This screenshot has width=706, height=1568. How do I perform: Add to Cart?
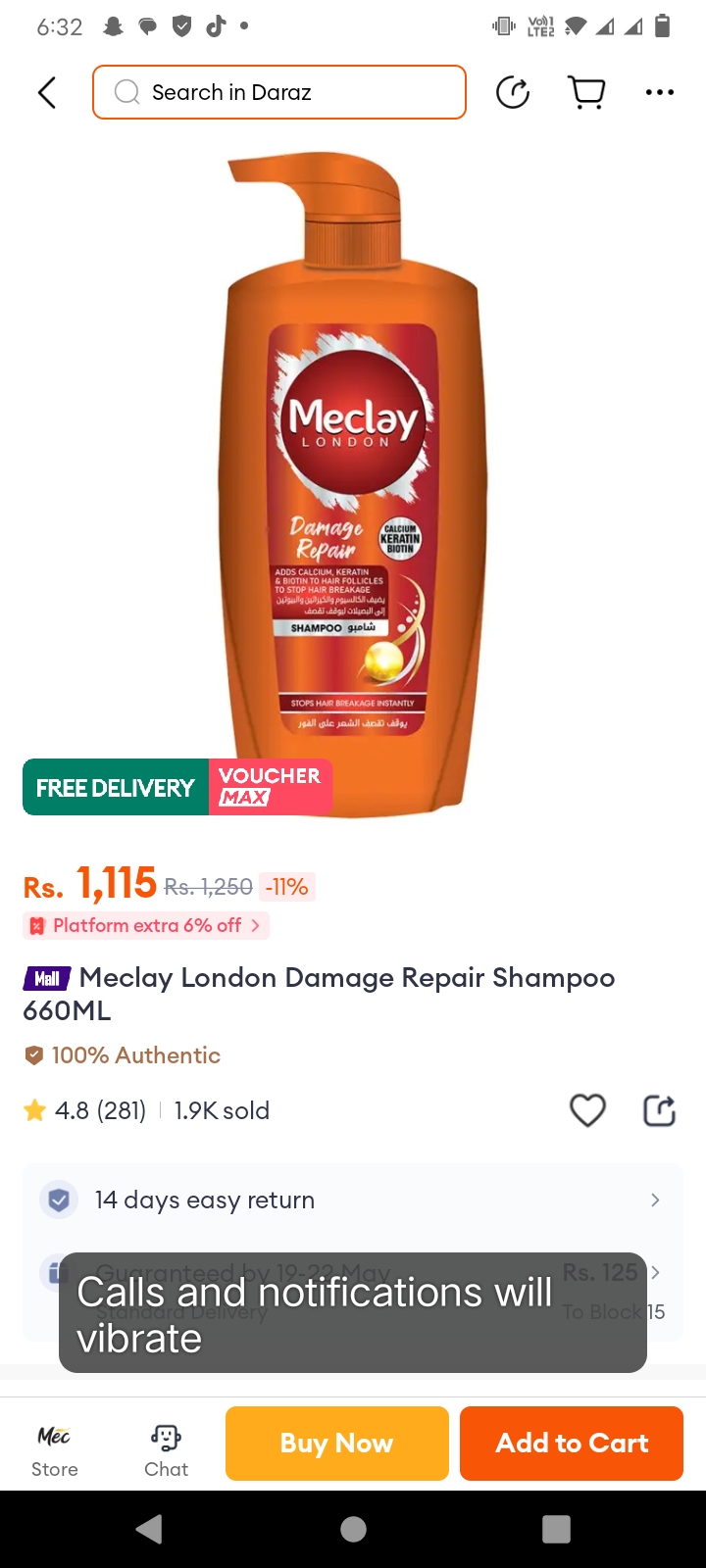click(x=572, y=1443)
